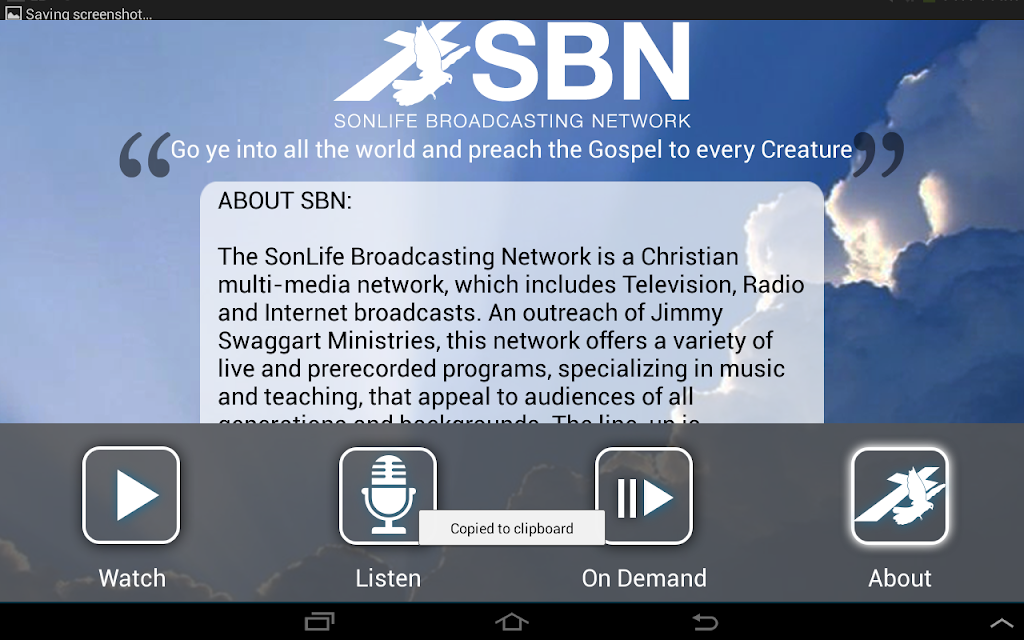Go back using the system back button
1024x640 pixels.
tap(705, 622)
